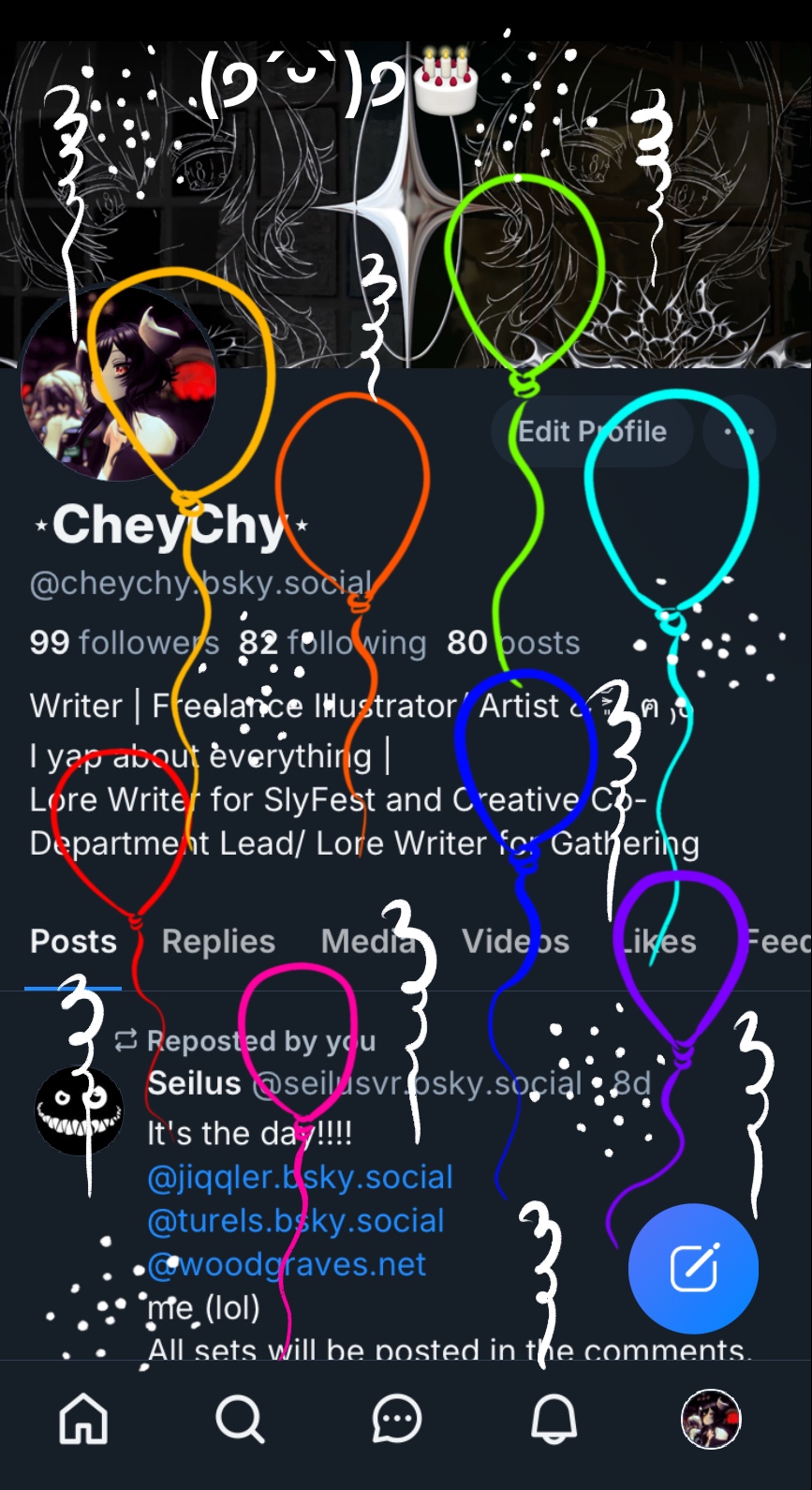View the 99 followers list
Screen dimensions: 812x1490
tap(124, 643)
